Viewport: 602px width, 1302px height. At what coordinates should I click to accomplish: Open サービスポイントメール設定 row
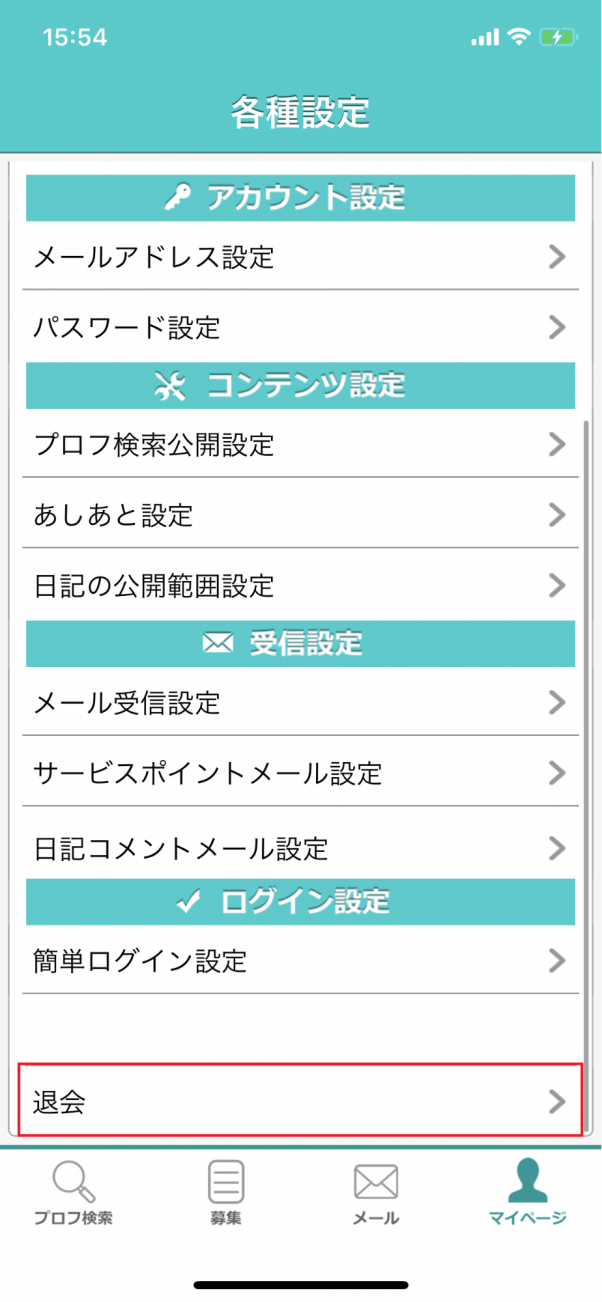tap(300, 773)
